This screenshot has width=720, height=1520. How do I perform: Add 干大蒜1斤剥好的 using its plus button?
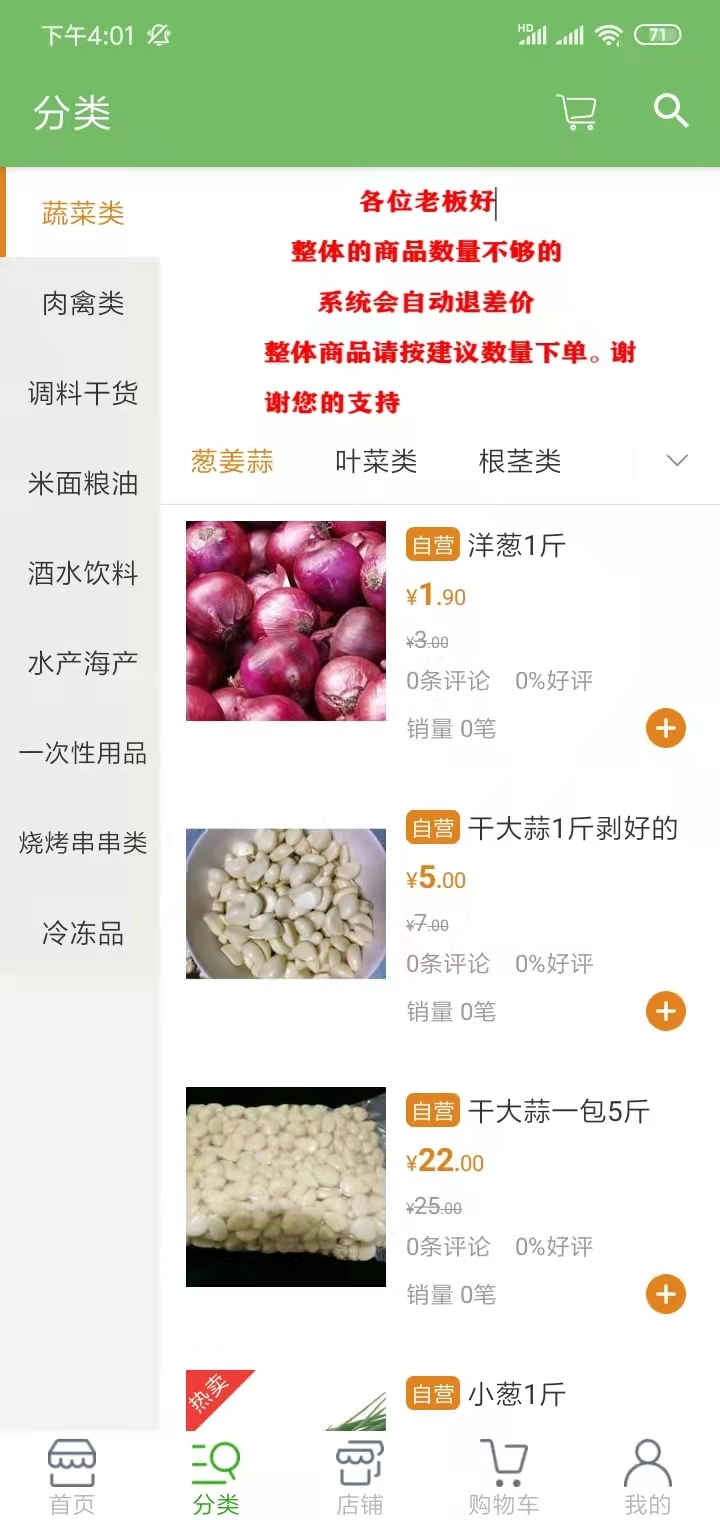click(x=664, y=1011)
